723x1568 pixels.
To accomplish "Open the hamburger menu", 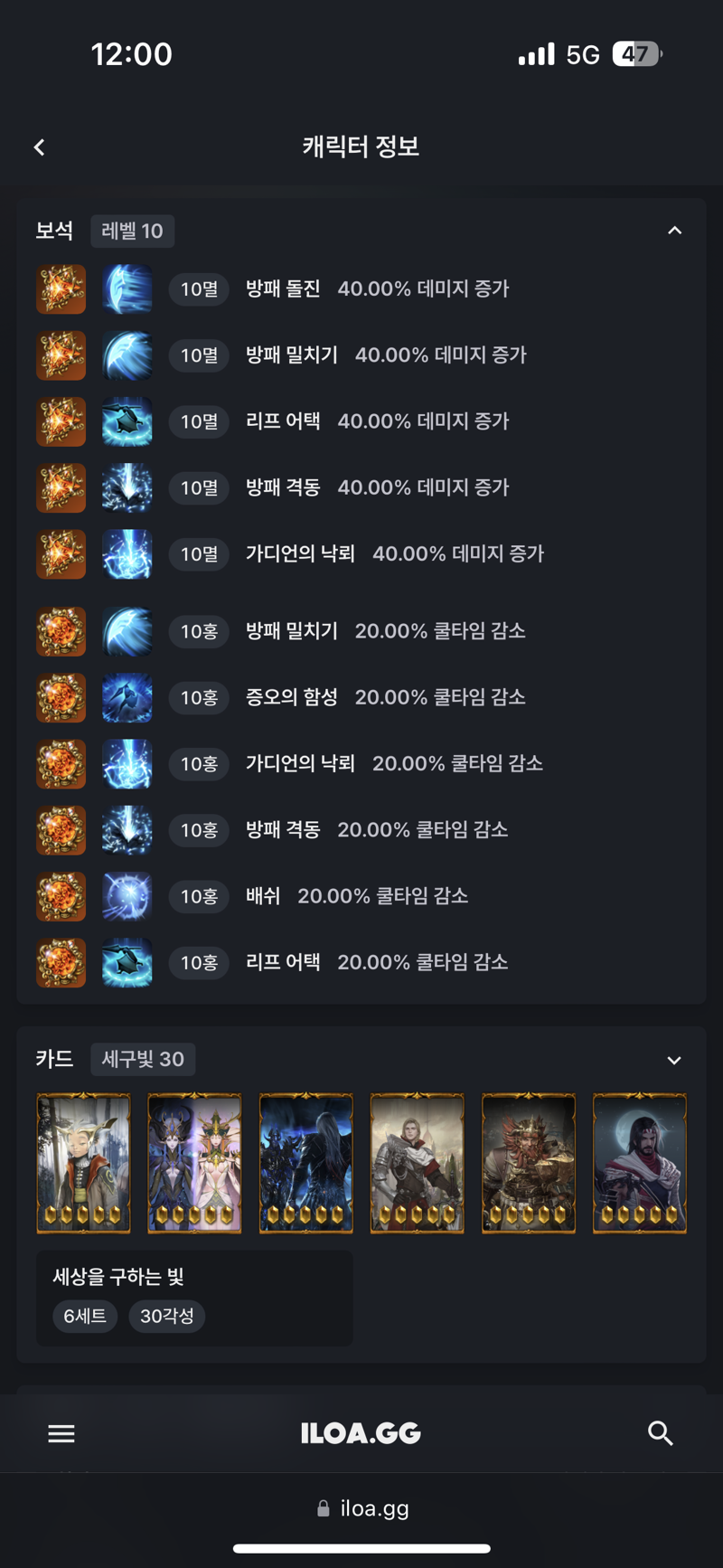I will 61,1433.
